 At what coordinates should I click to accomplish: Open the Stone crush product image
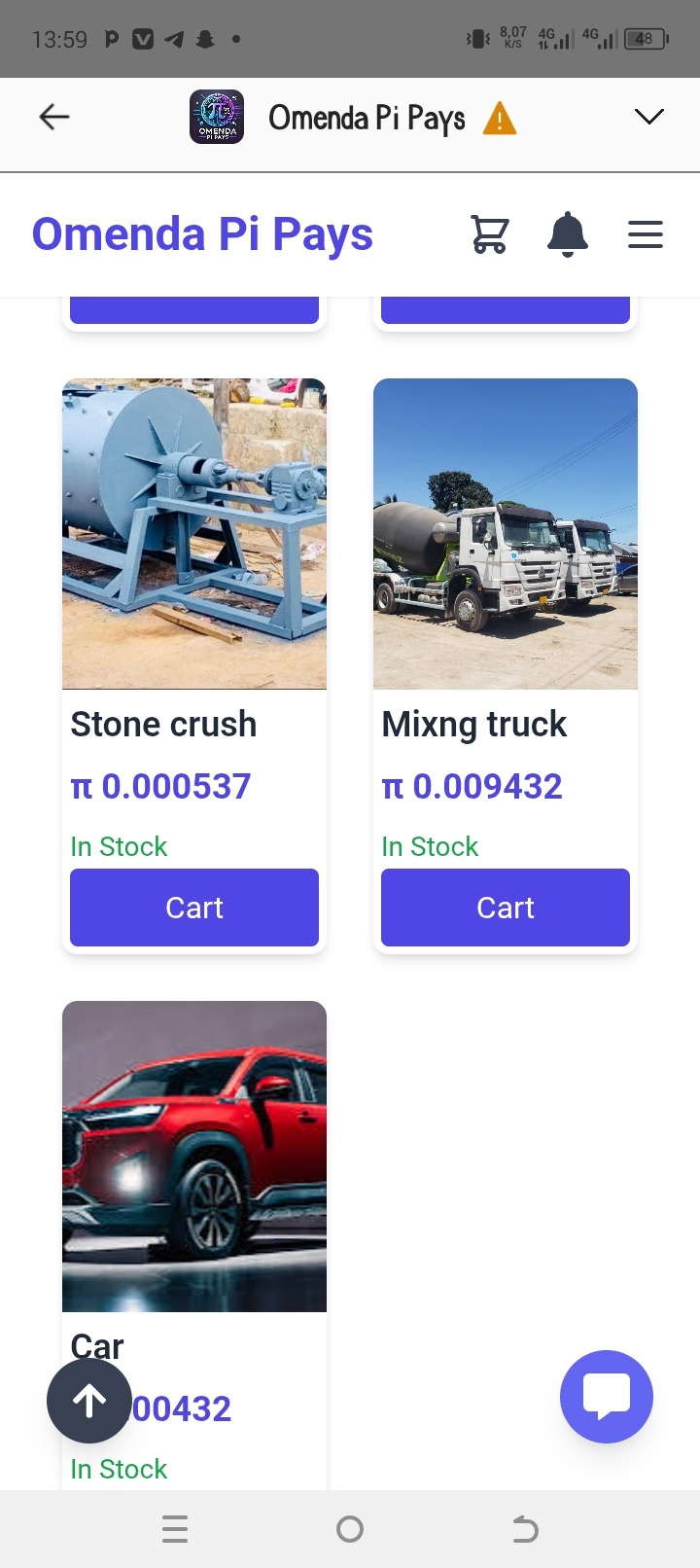coord(194,534)
